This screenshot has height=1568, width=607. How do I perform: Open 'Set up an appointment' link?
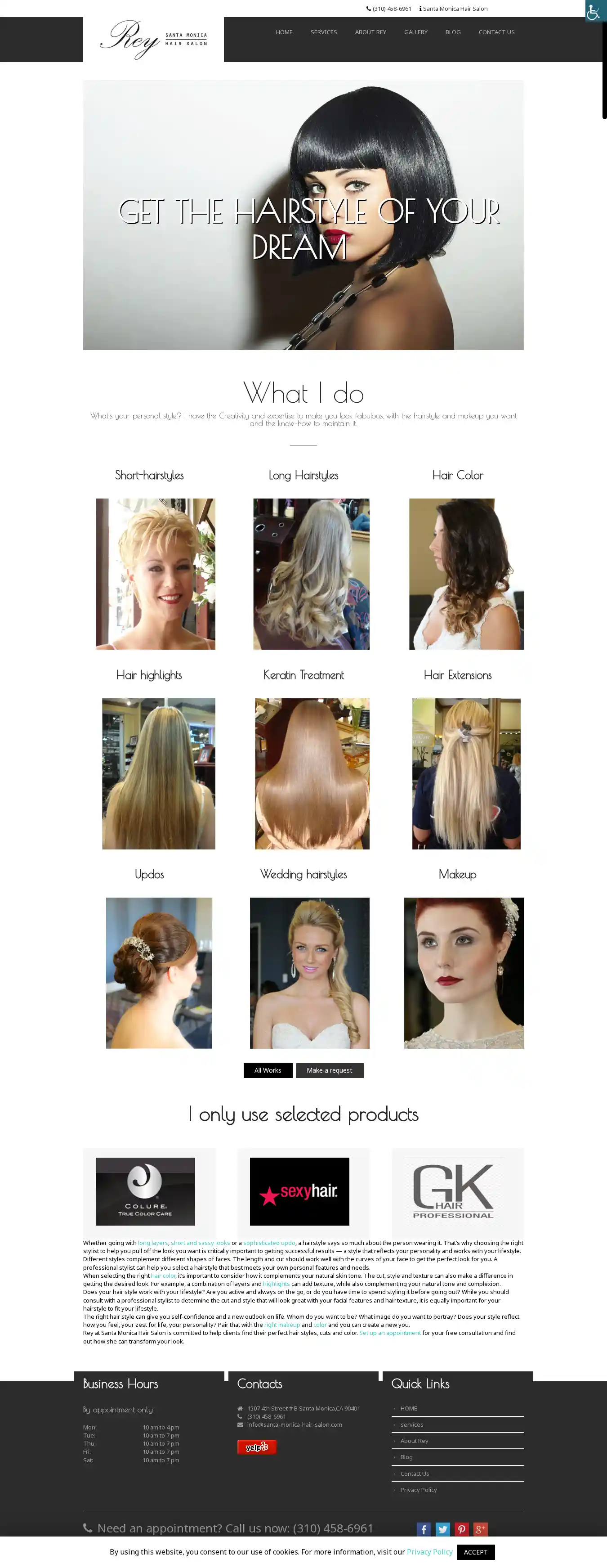point(390,1332)
